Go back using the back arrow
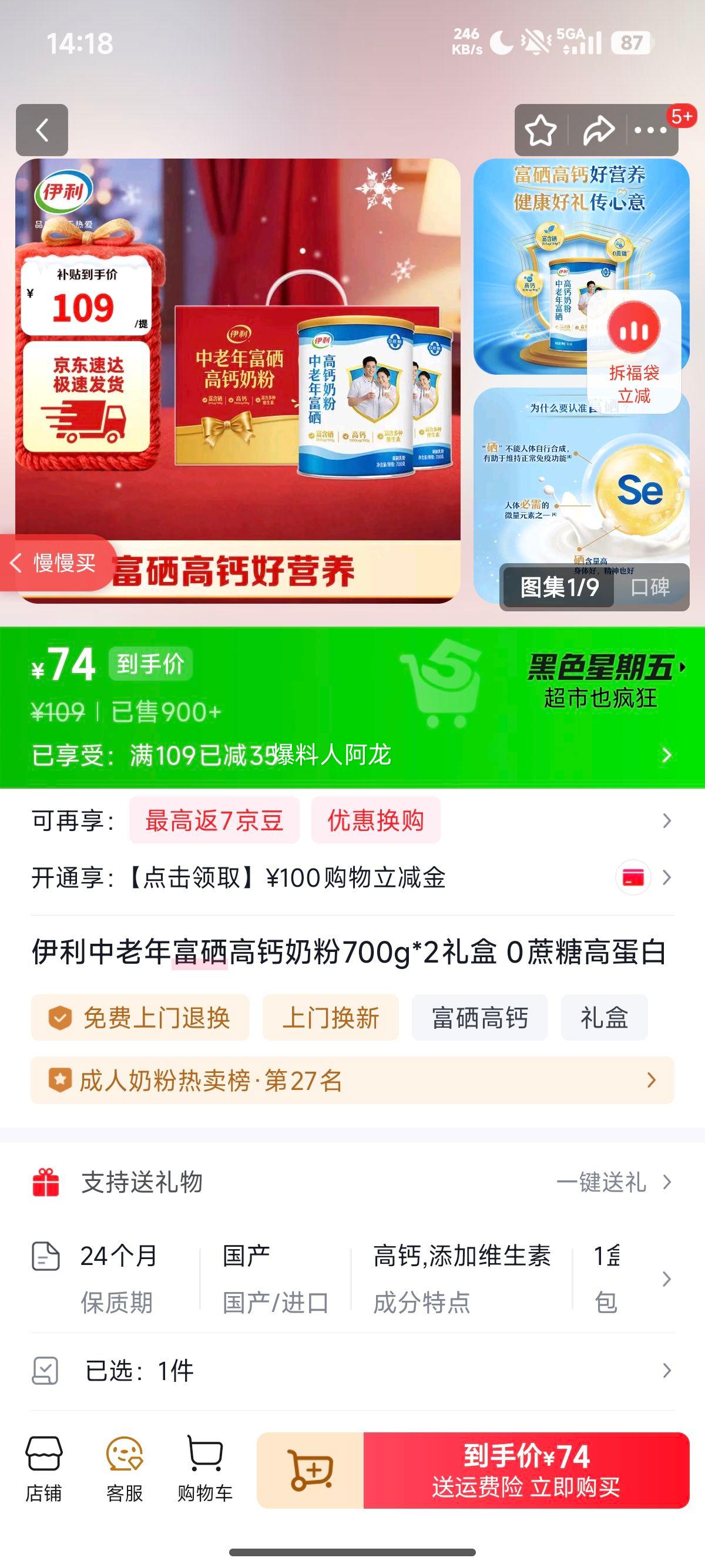Viewport: 705px width, 1568px height. click(x=43, y=131)
